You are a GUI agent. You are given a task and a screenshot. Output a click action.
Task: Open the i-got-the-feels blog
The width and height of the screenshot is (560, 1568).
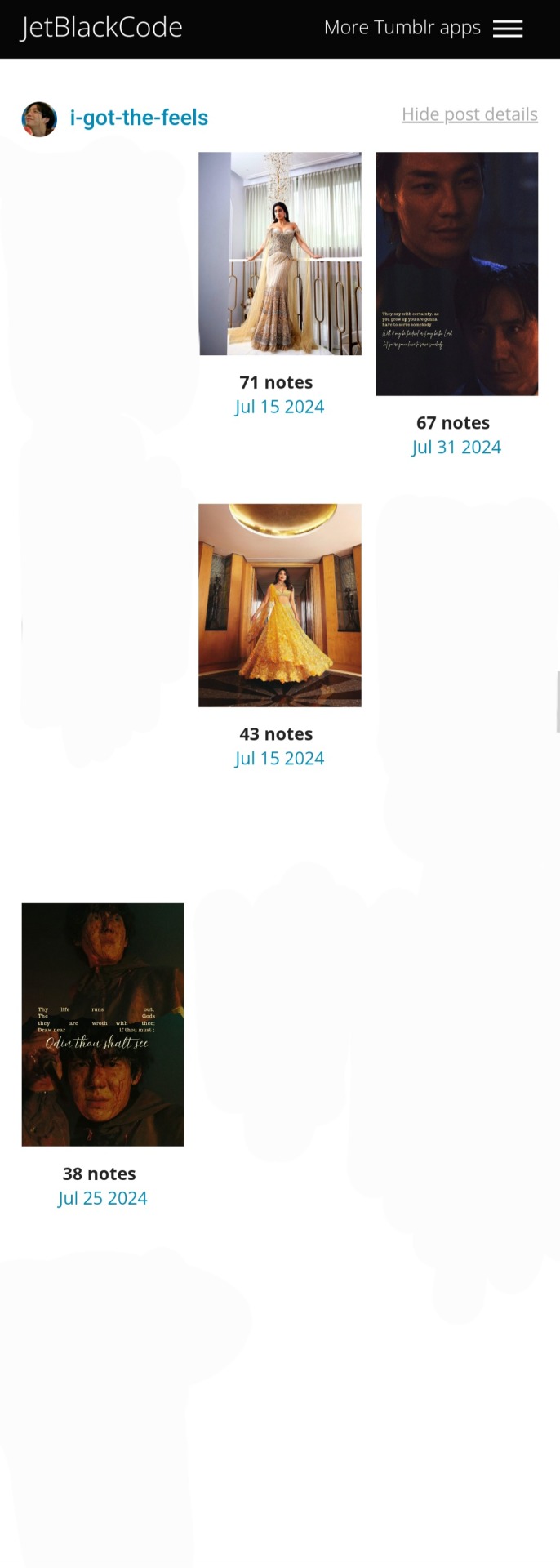pos(139,118)
